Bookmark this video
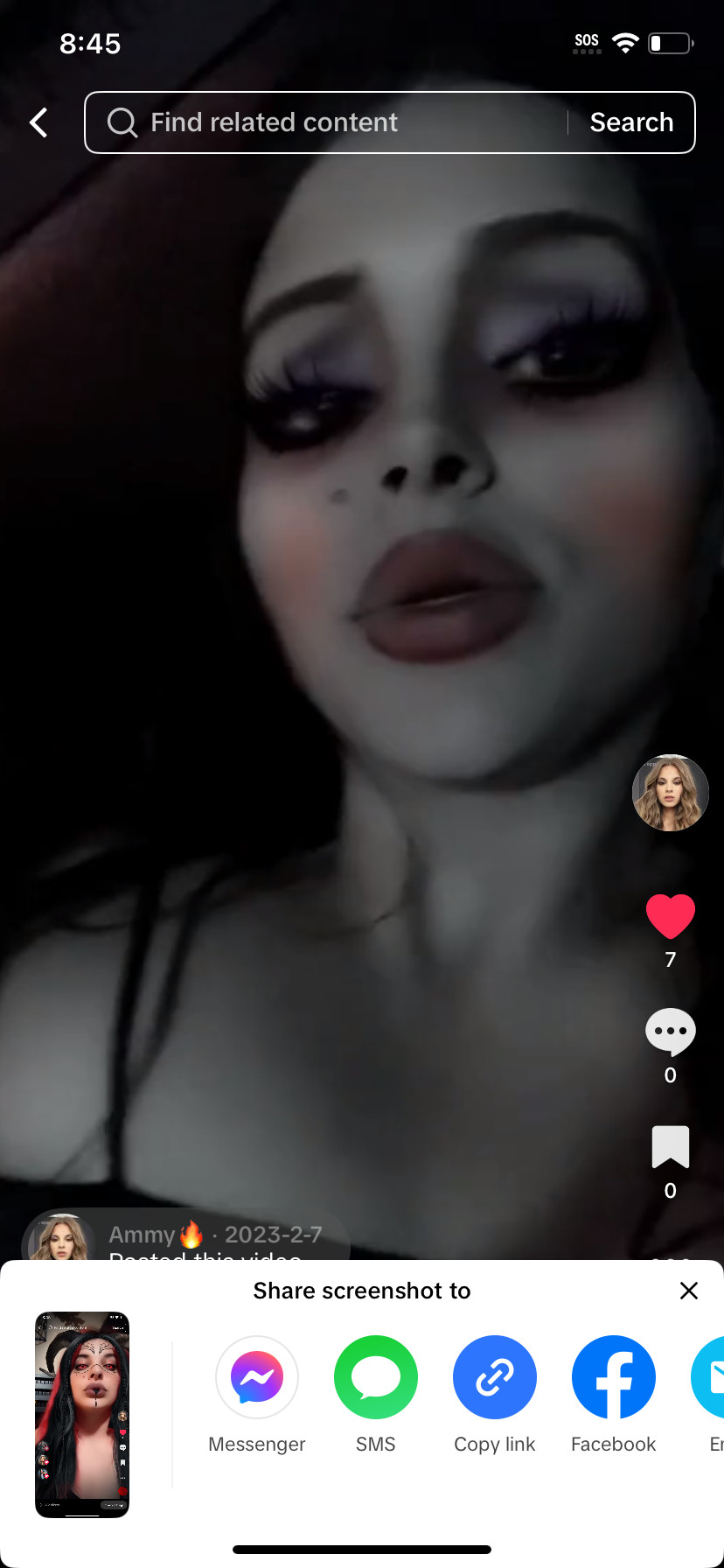The image size is (724, 1568). click(x=671, y=1147)
